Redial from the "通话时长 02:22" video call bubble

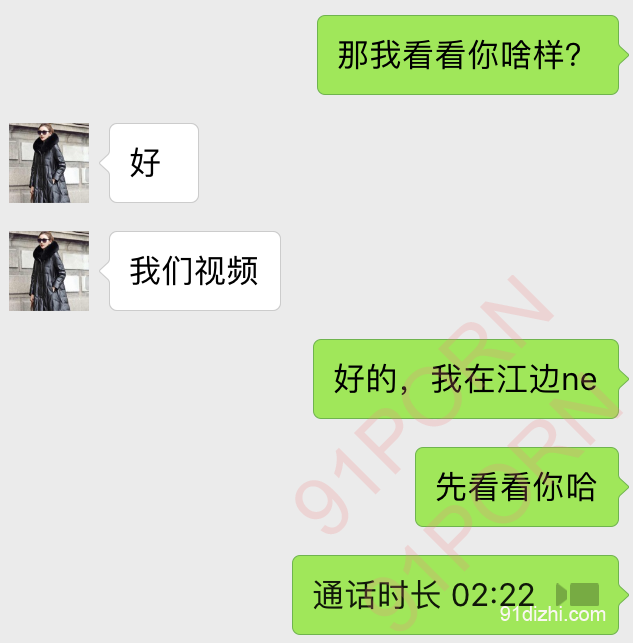point(455,595)
